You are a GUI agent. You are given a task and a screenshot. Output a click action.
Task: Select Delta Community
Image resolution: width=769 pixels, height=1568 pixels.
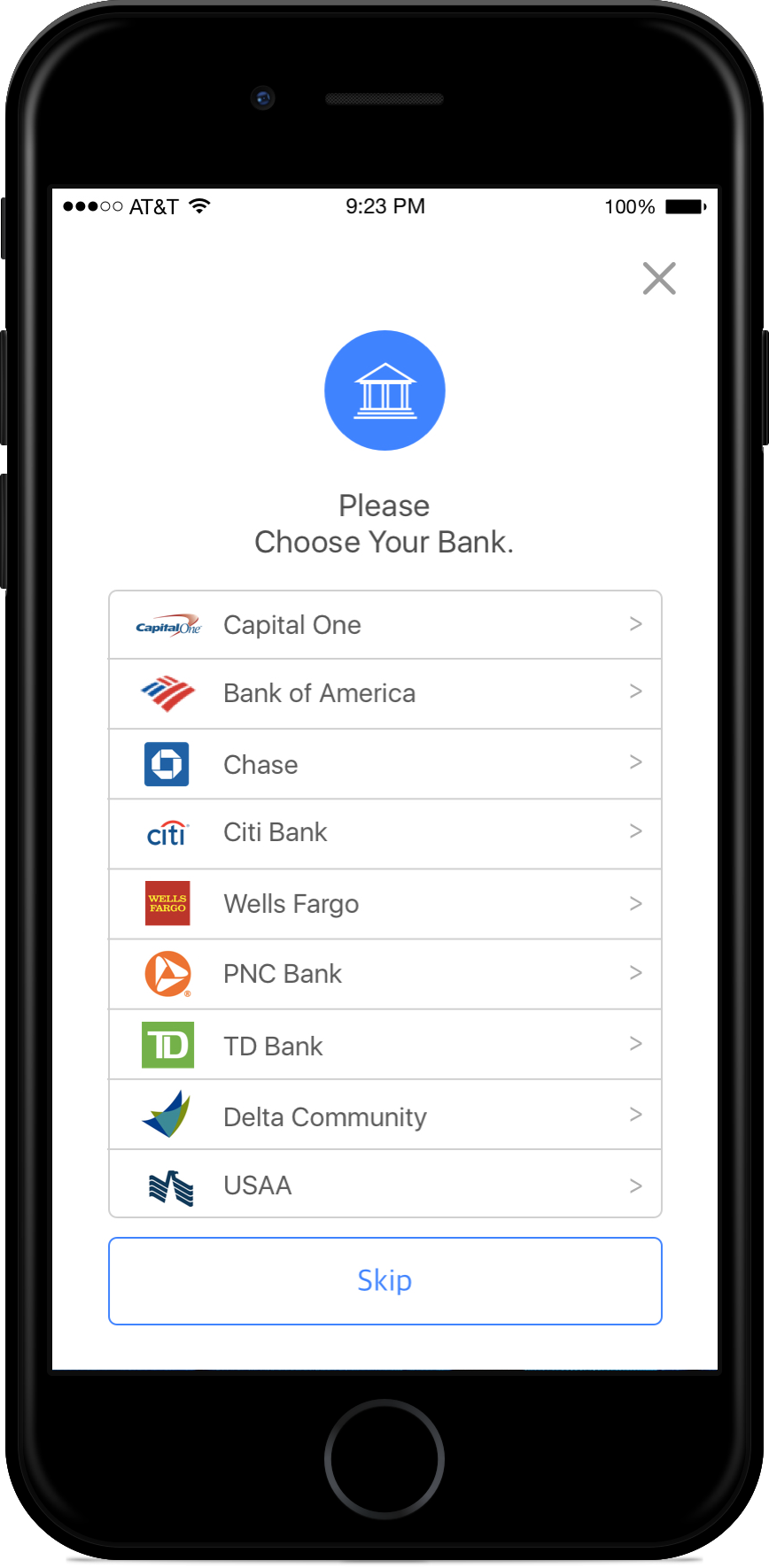coord(385,1115)
